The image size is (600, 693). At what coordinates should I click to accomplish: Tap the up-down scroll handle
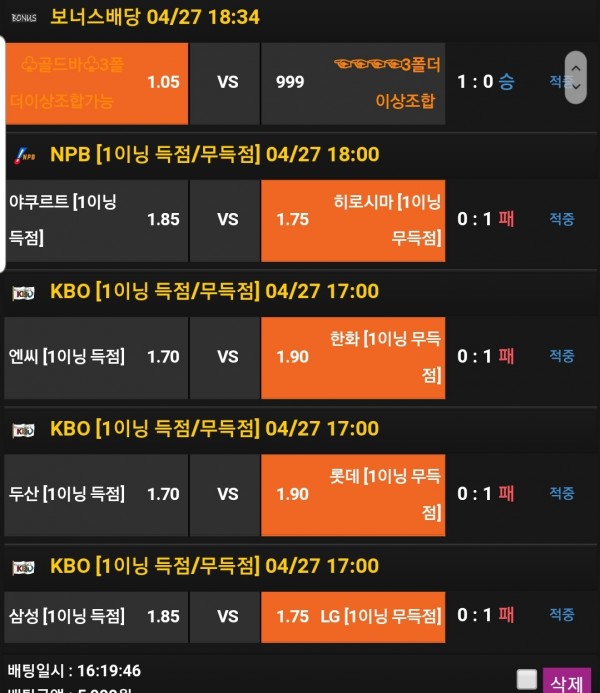[575, 77]
